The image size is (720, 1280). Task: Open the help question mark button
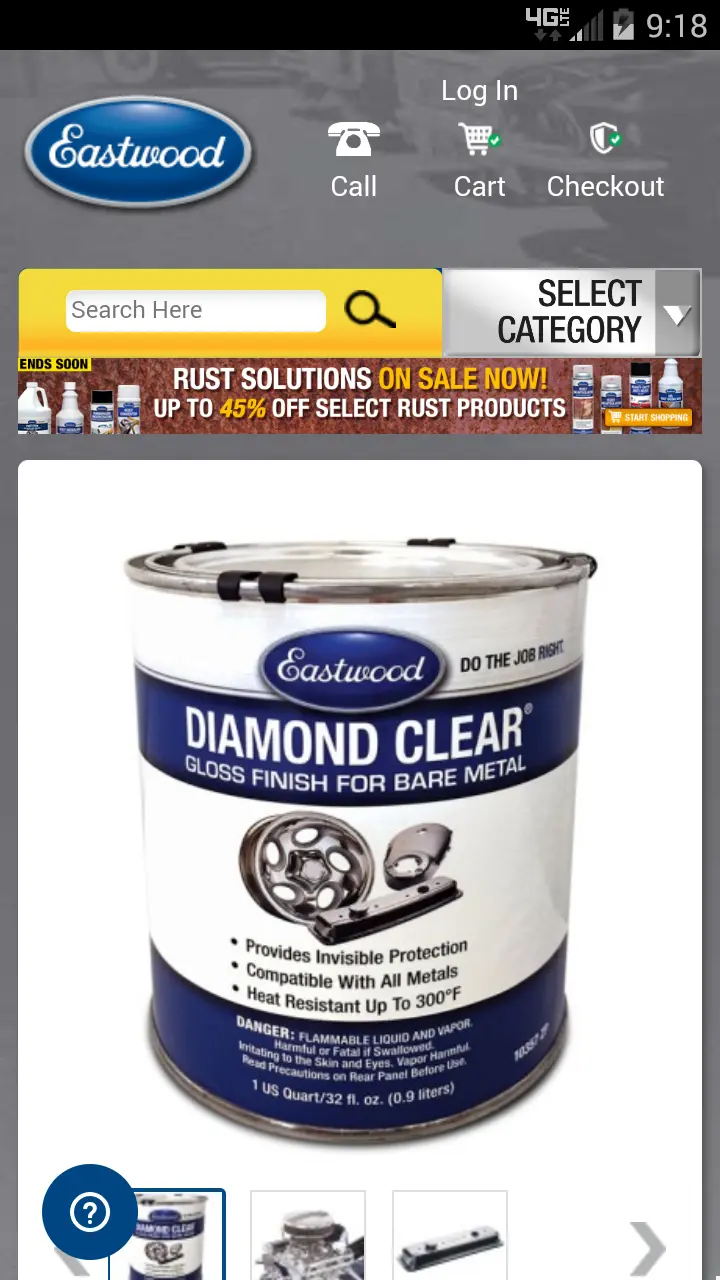[90, 1212]
